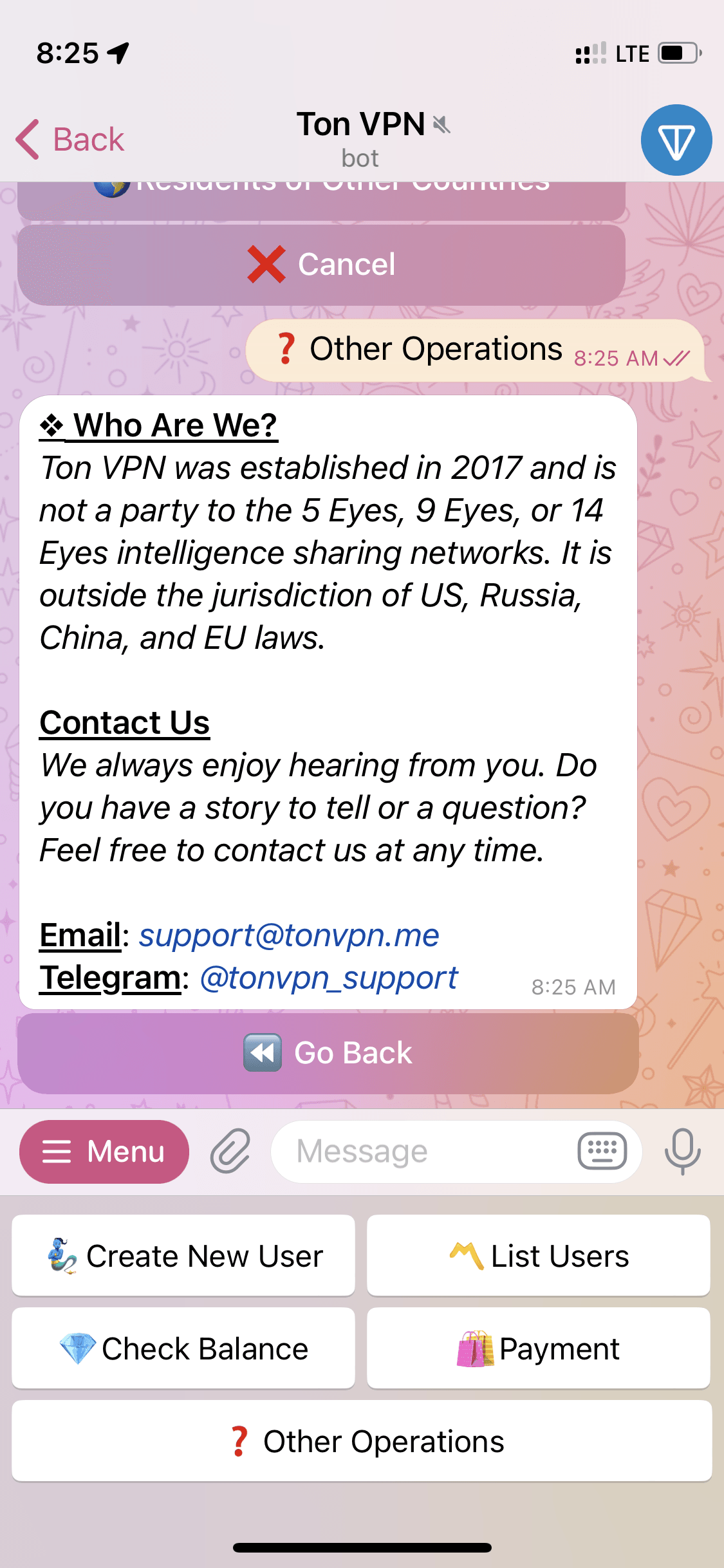
Task: Choose List Users
Action: click(539, 1256)
